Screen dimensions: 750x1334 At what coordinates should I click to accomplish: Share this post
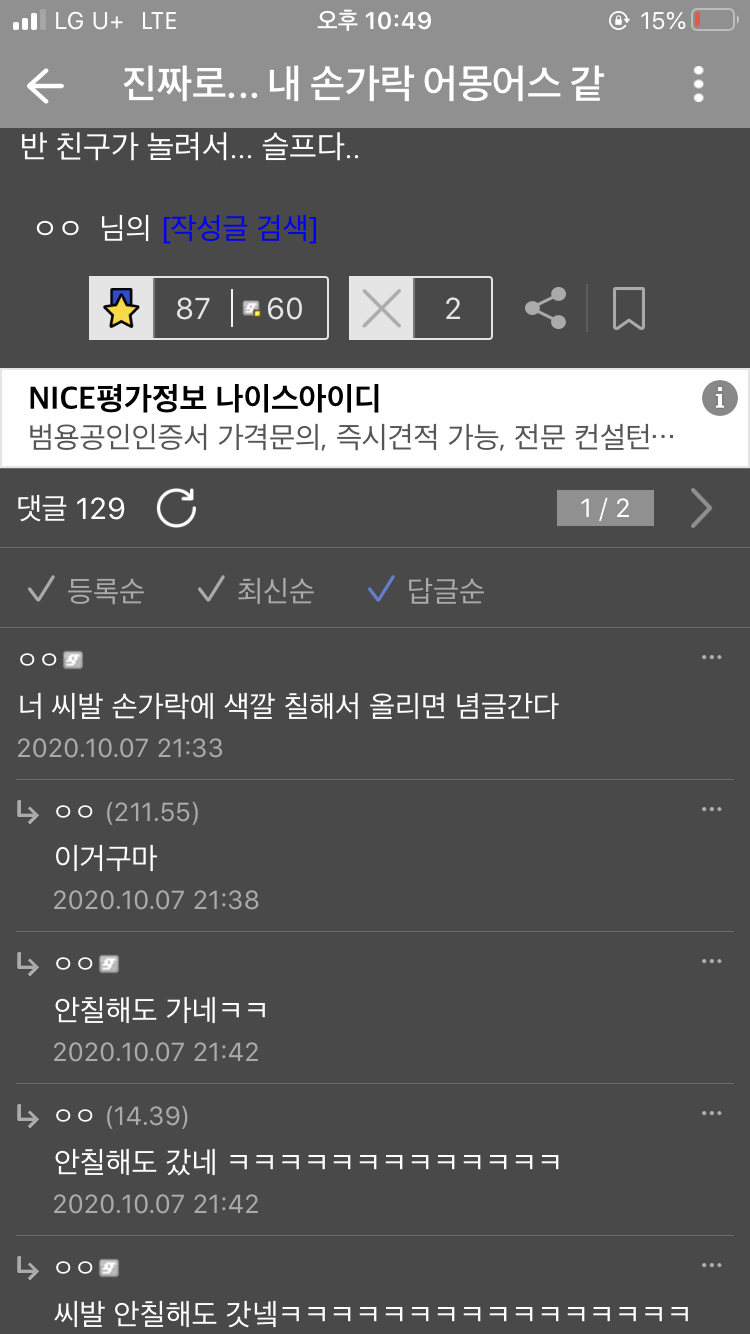(x=546, y=308)
